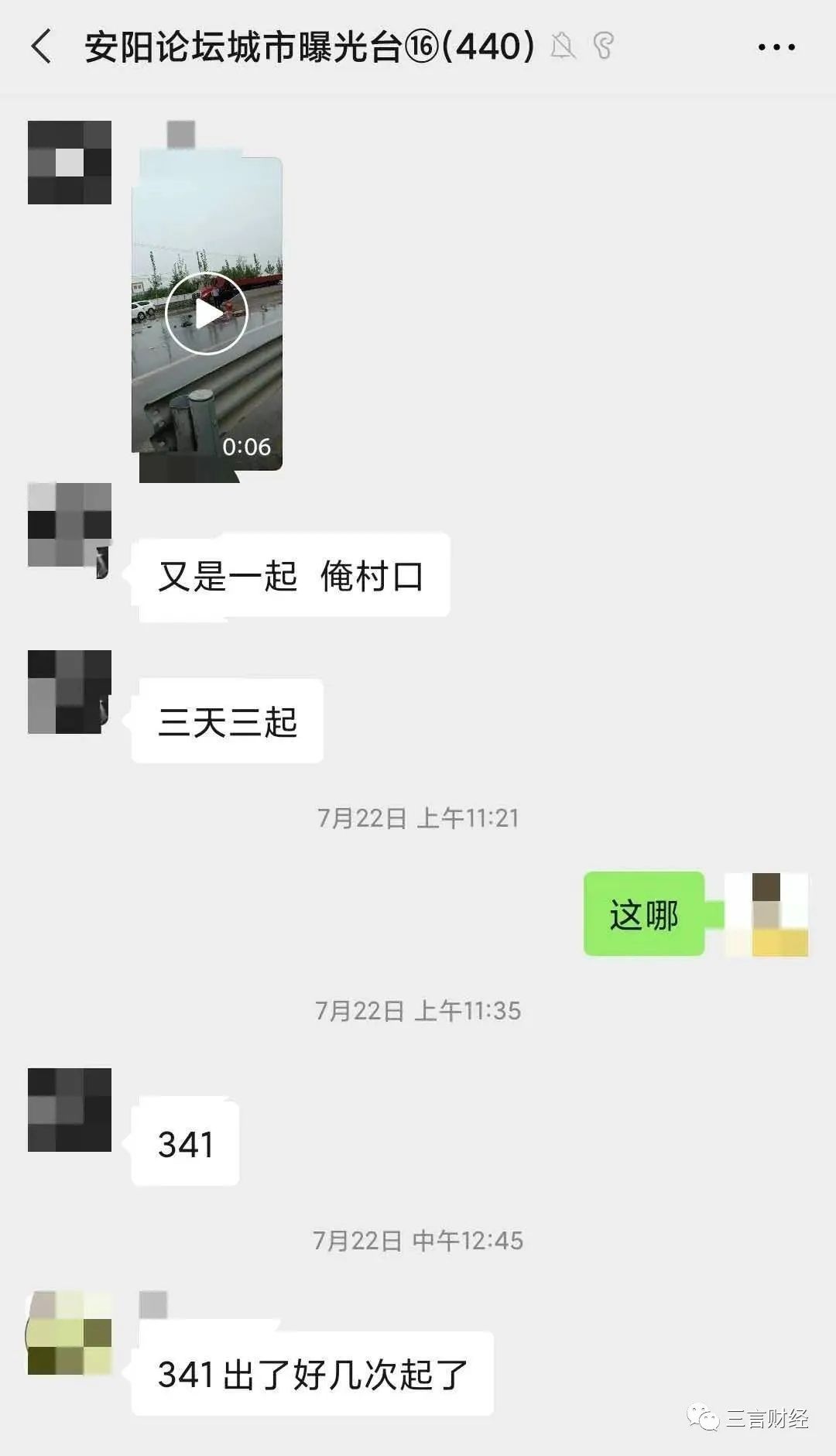Open avatar beside '三天三起' message
This screenshot has width=836, height=1456.
70,691
